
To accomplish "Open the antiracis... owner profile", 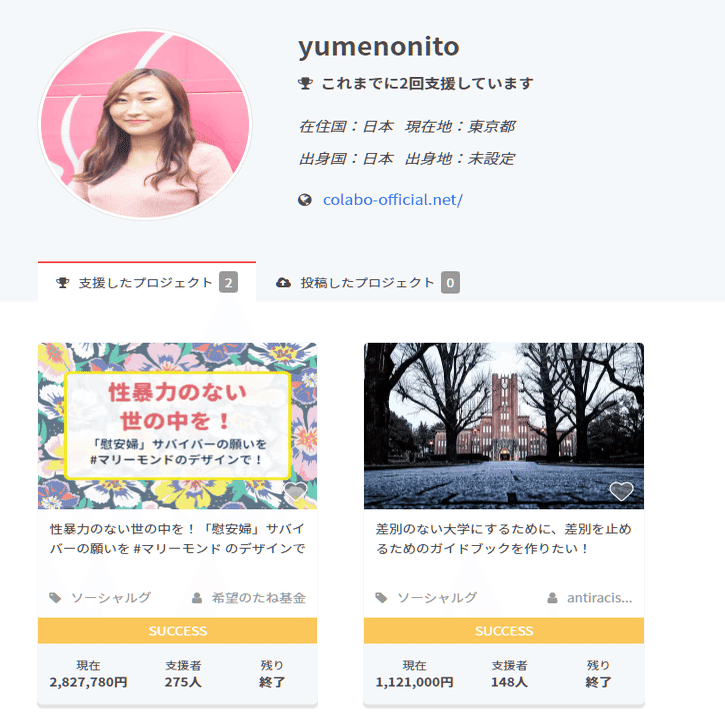I will [x=590, y=598].
